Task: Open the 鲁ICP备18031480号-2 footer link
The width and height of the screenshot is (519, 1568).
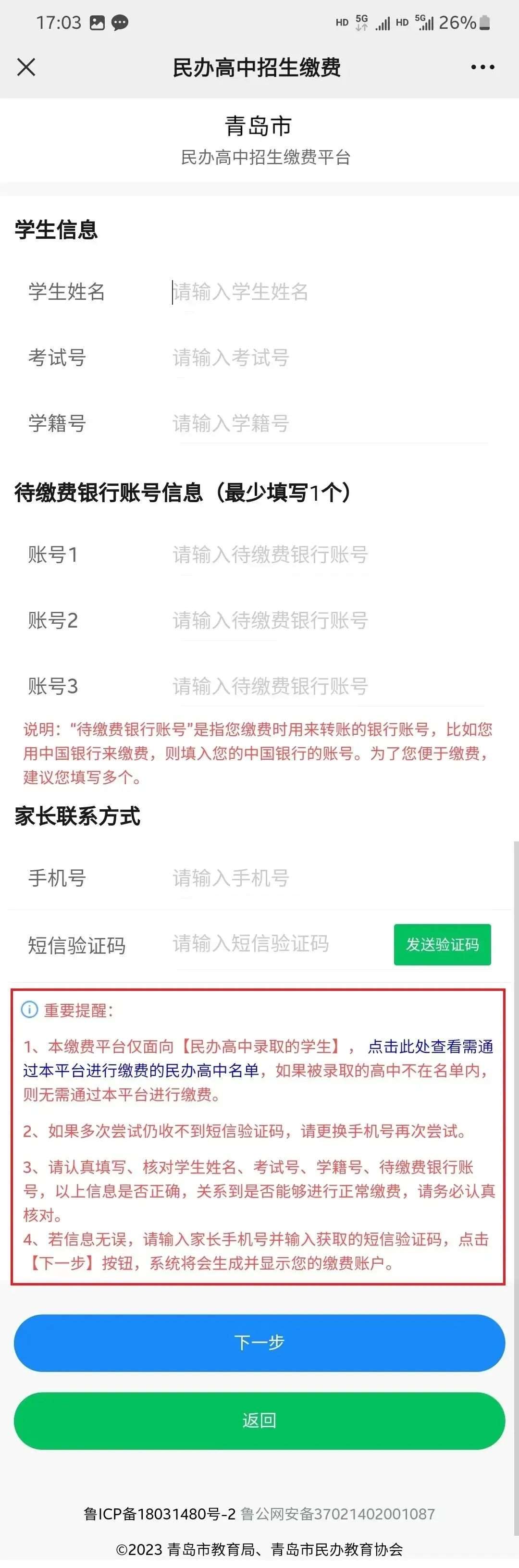Action: point(160,1514)
